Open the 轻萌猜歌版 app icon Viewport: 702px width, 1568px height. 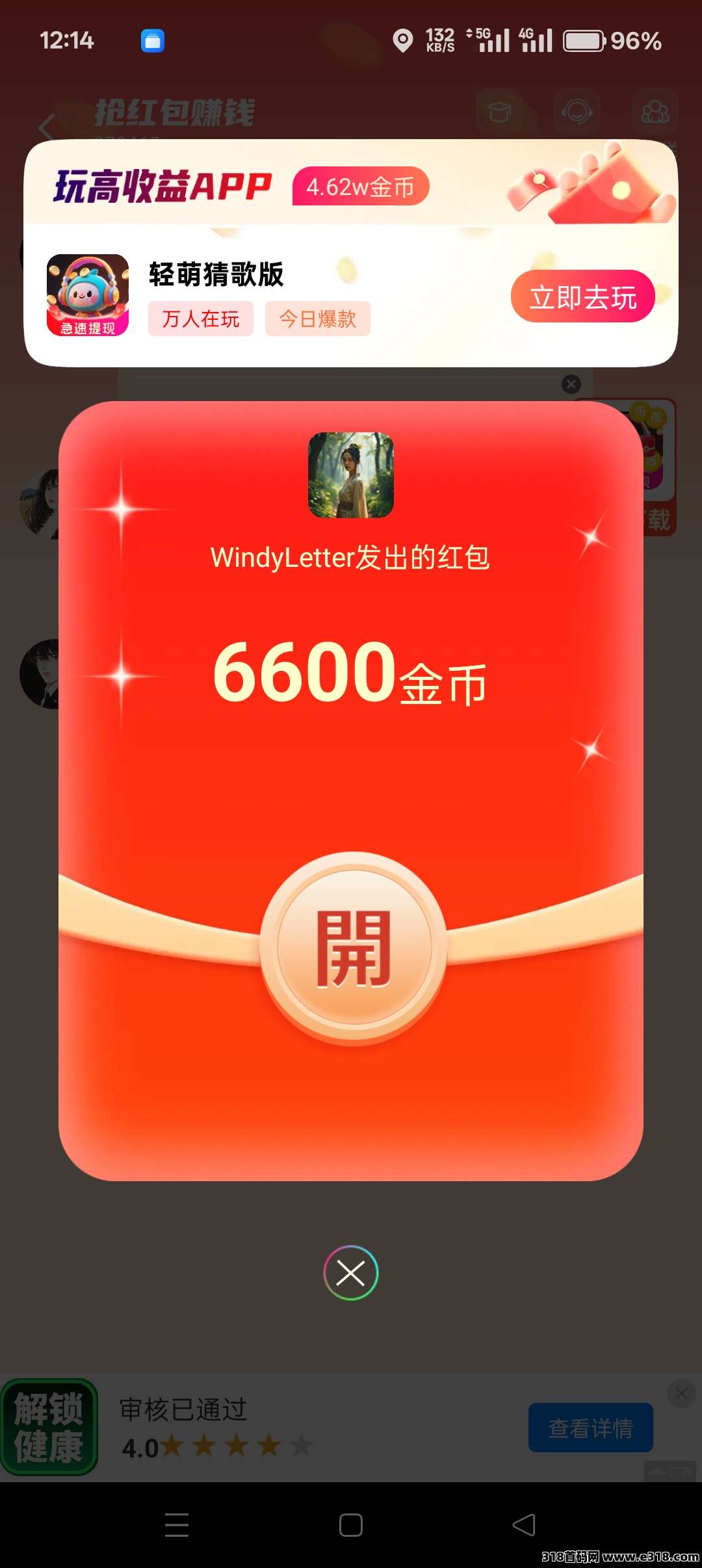[88, 295]
